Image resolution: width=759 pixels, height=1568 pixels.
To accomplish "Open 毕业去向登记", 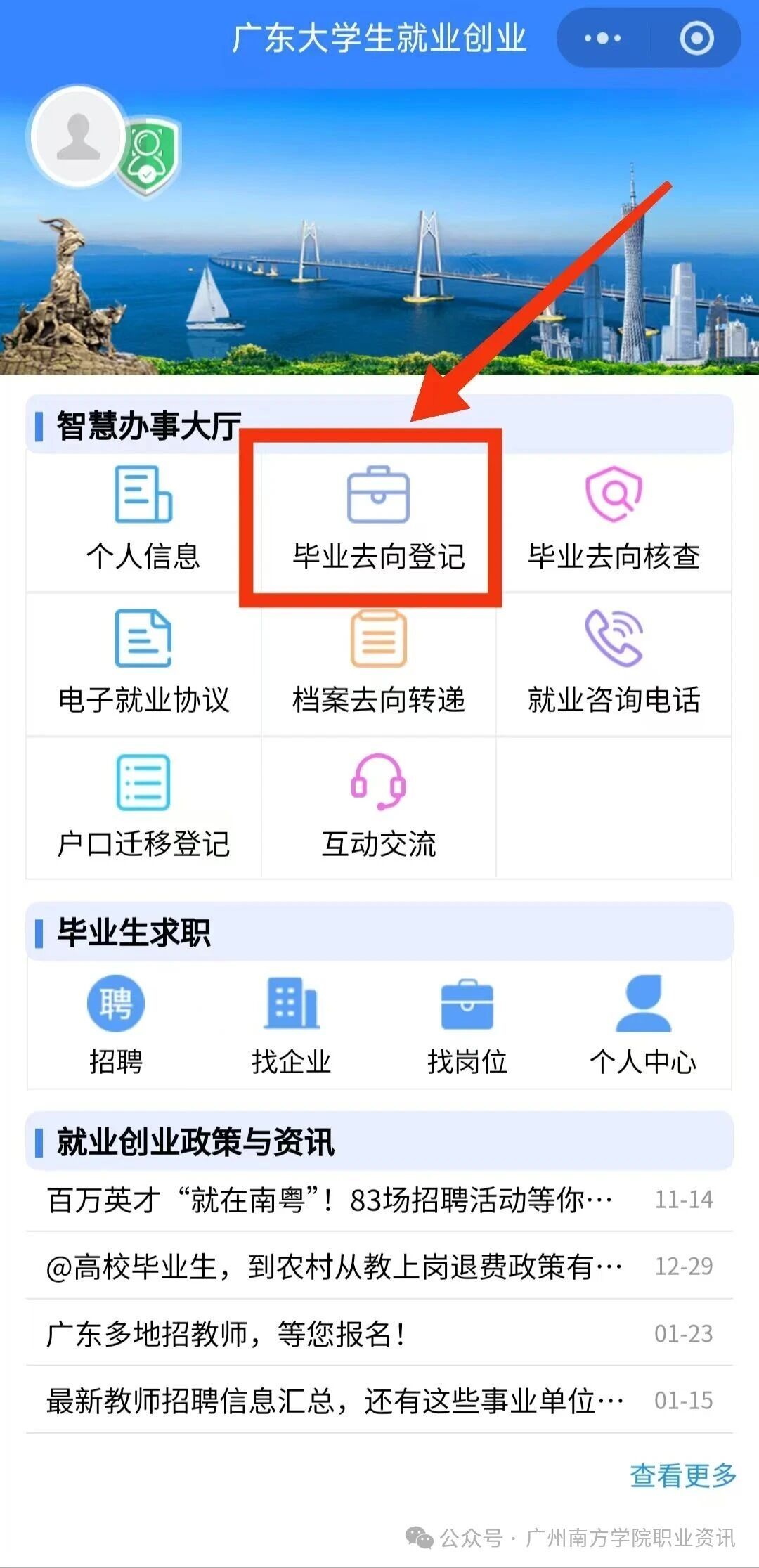I will click(378, 520).
